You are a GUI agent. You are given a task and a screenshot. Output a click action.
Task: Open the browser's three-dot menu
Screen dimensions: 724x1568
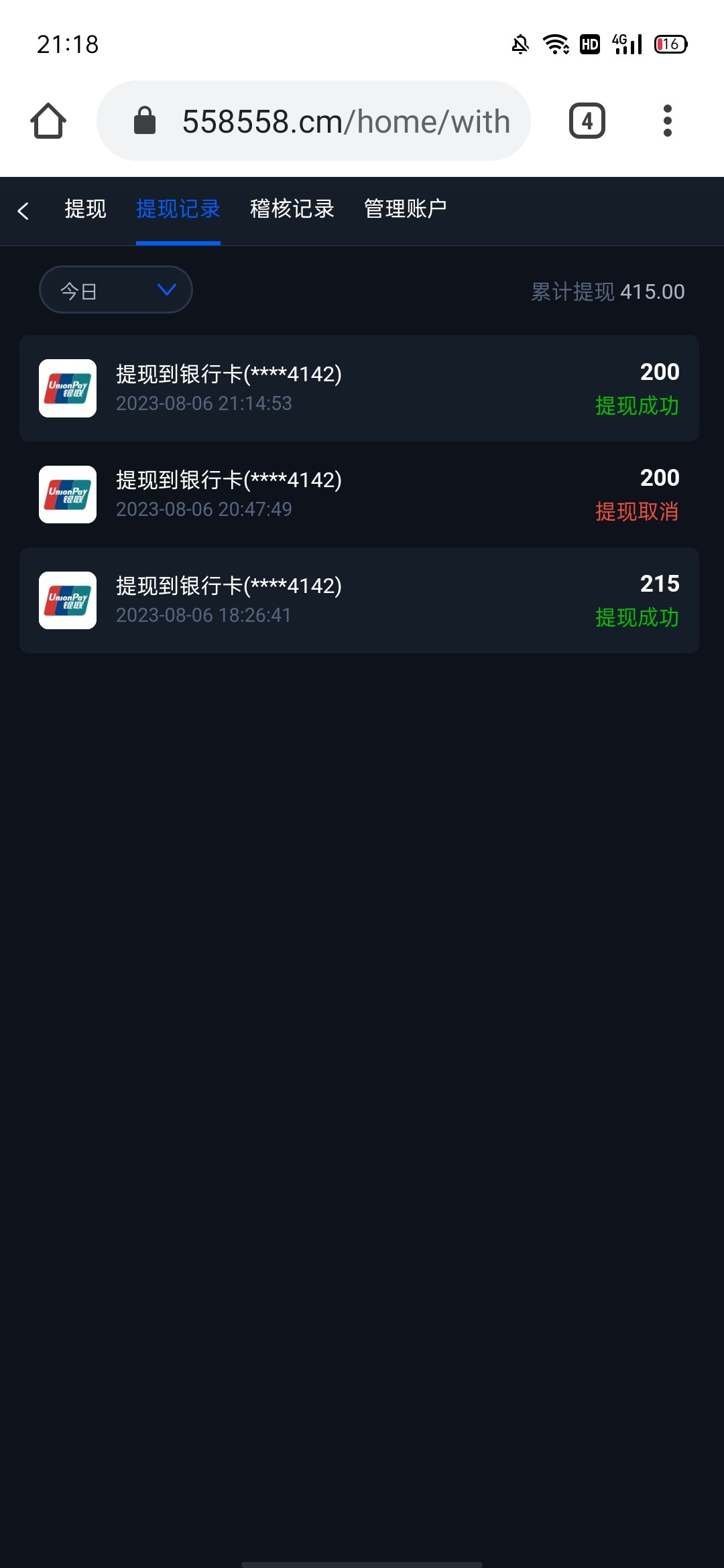(667, 121)
